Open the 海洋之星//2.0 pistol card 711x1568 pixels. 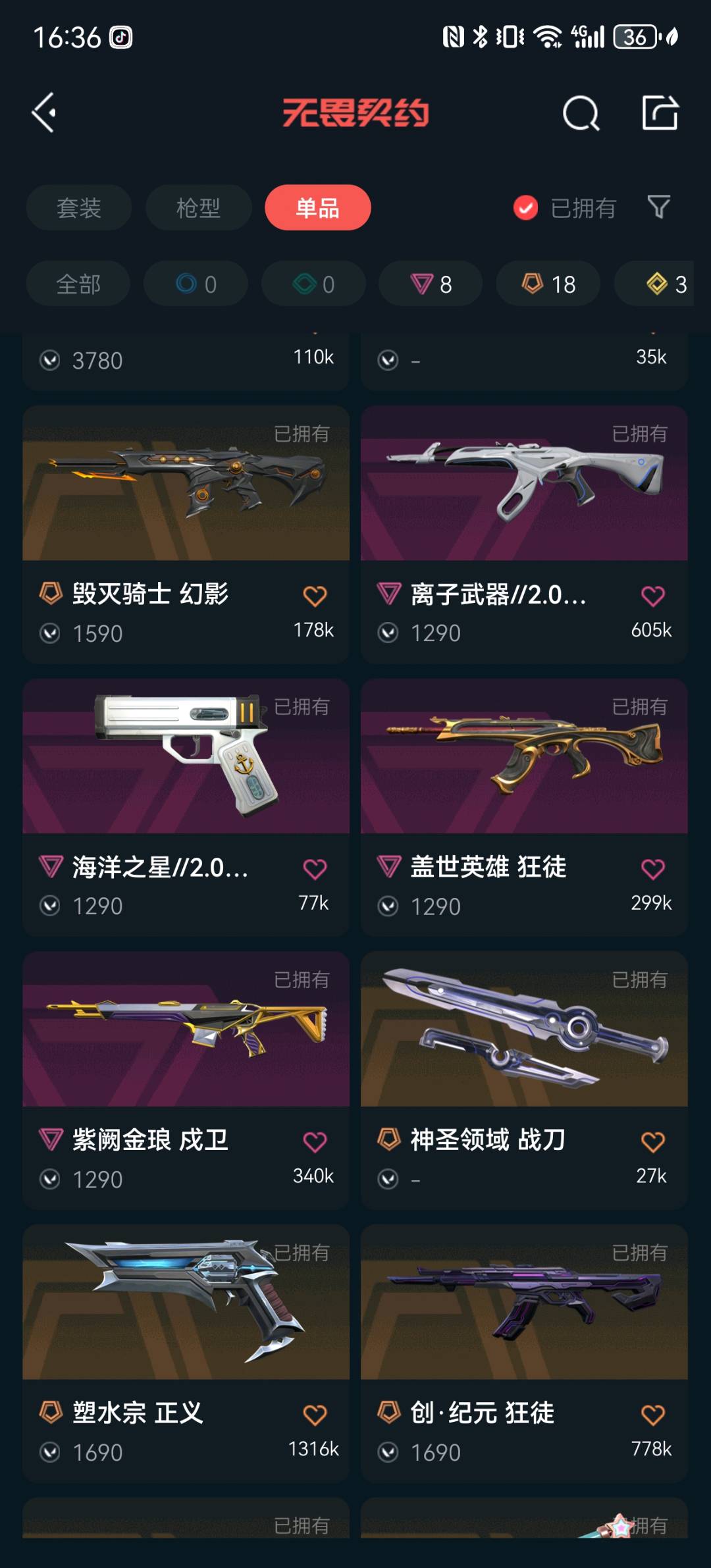click(x=186, y=808)
